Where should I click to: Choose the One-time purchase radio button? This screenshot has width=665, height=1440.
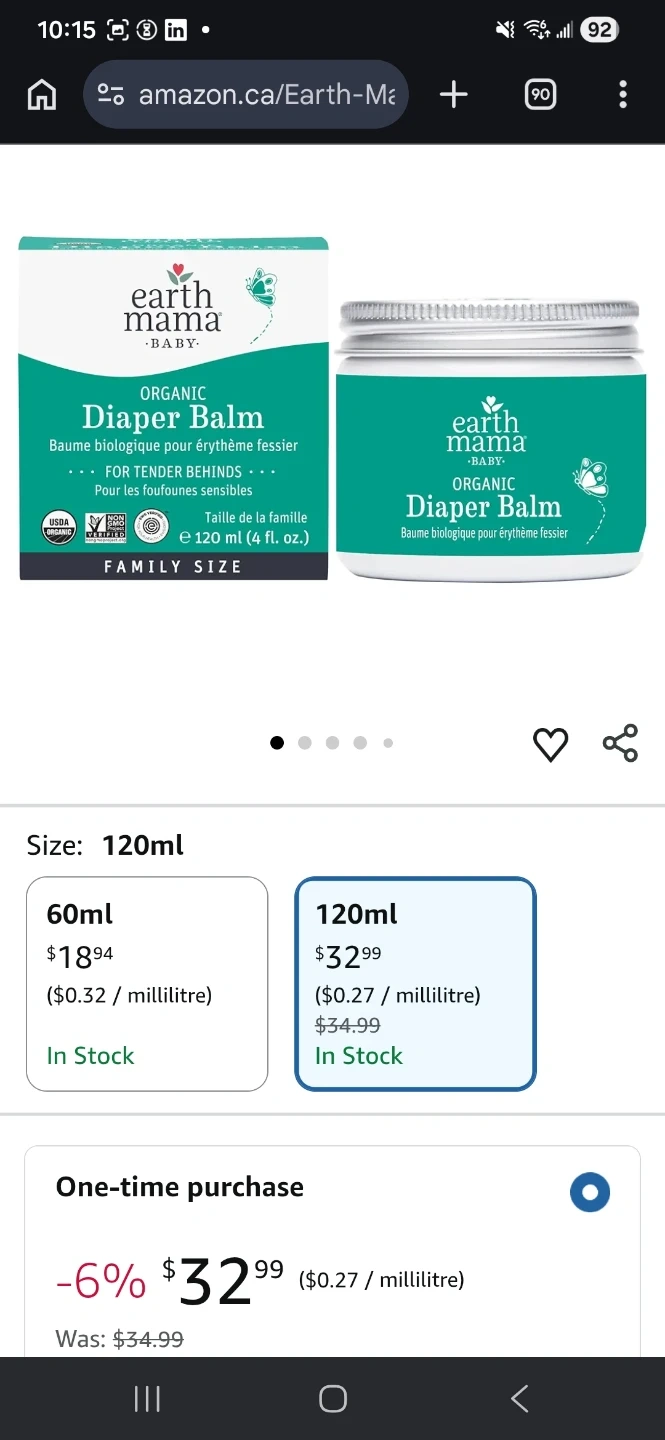pos(589,1192)
